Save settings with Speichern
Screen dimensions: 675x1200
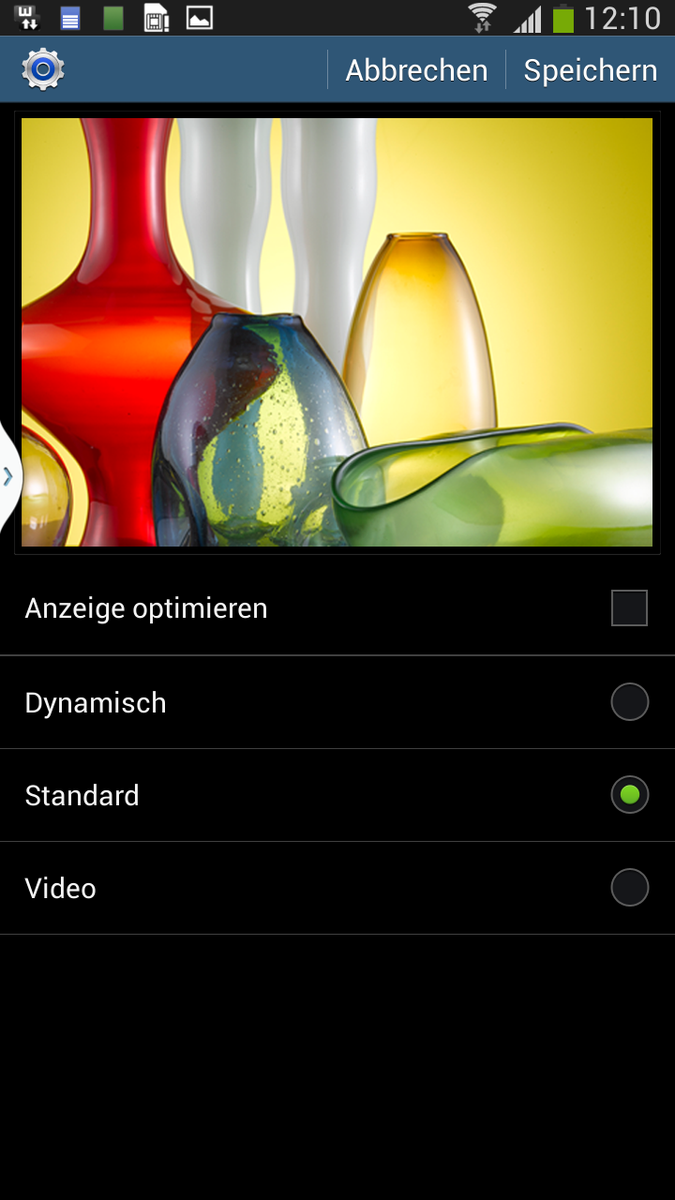pyautogui.click(x=590, y=70)
